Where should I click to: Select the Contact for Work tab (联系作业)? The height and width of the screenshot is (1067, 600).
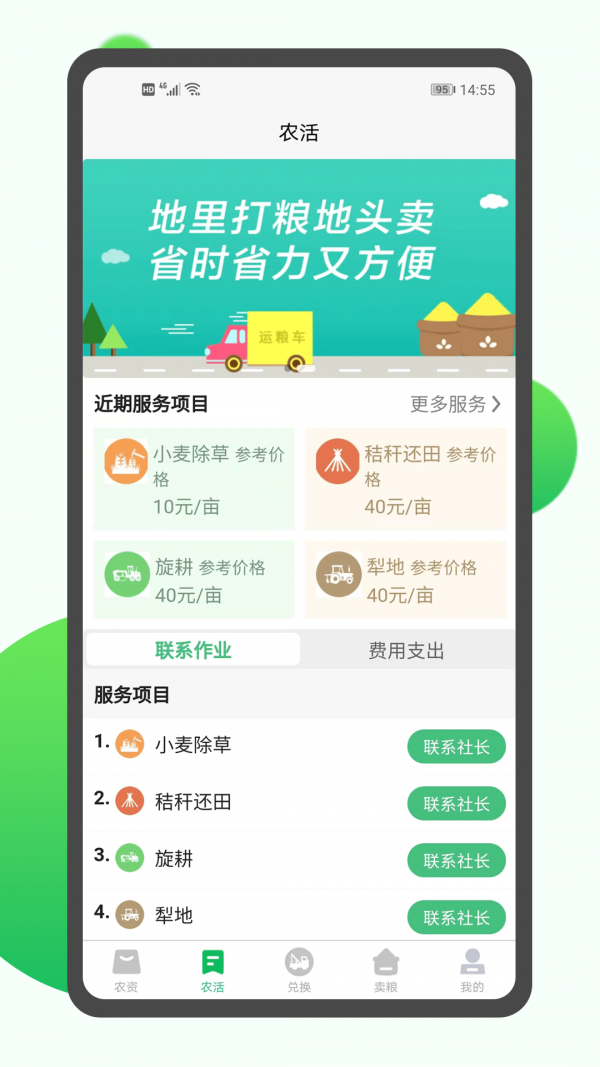(193, 650)
